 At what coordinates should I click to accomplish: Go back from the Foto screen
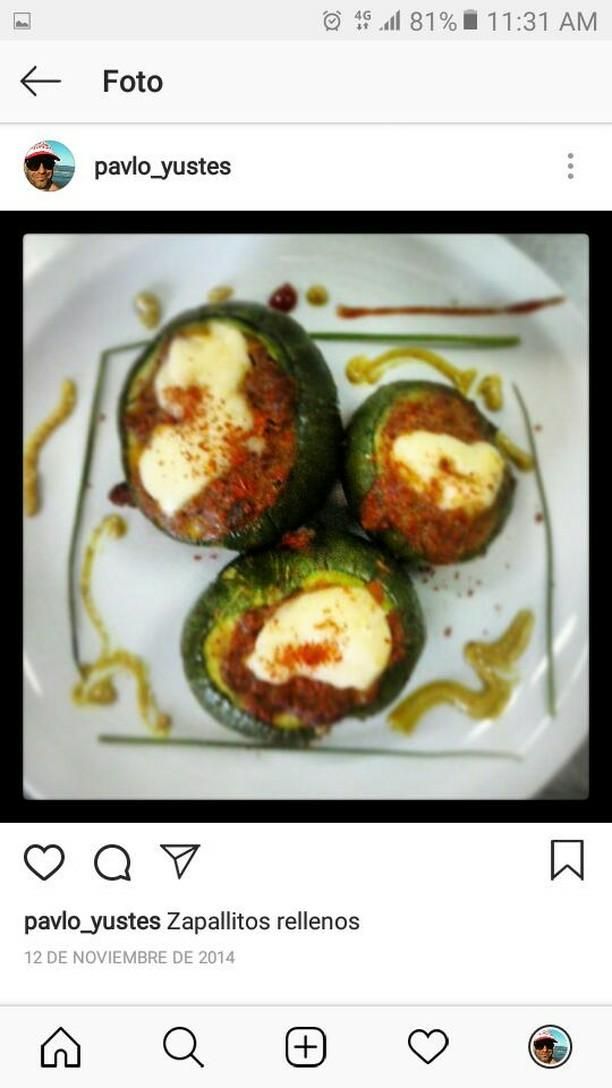click(40, 81)
